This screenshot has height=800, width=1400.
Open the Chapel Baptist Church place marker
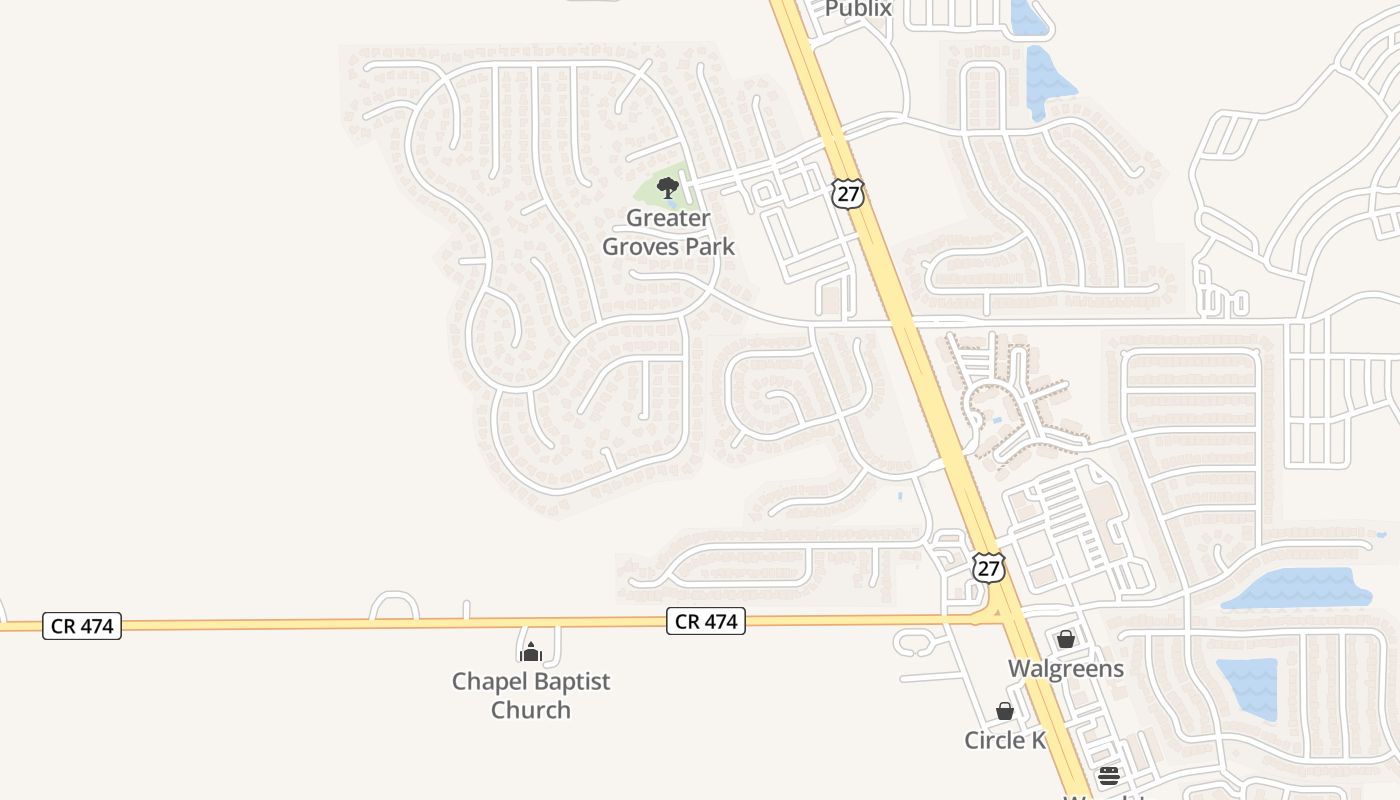tap(530, 652)
